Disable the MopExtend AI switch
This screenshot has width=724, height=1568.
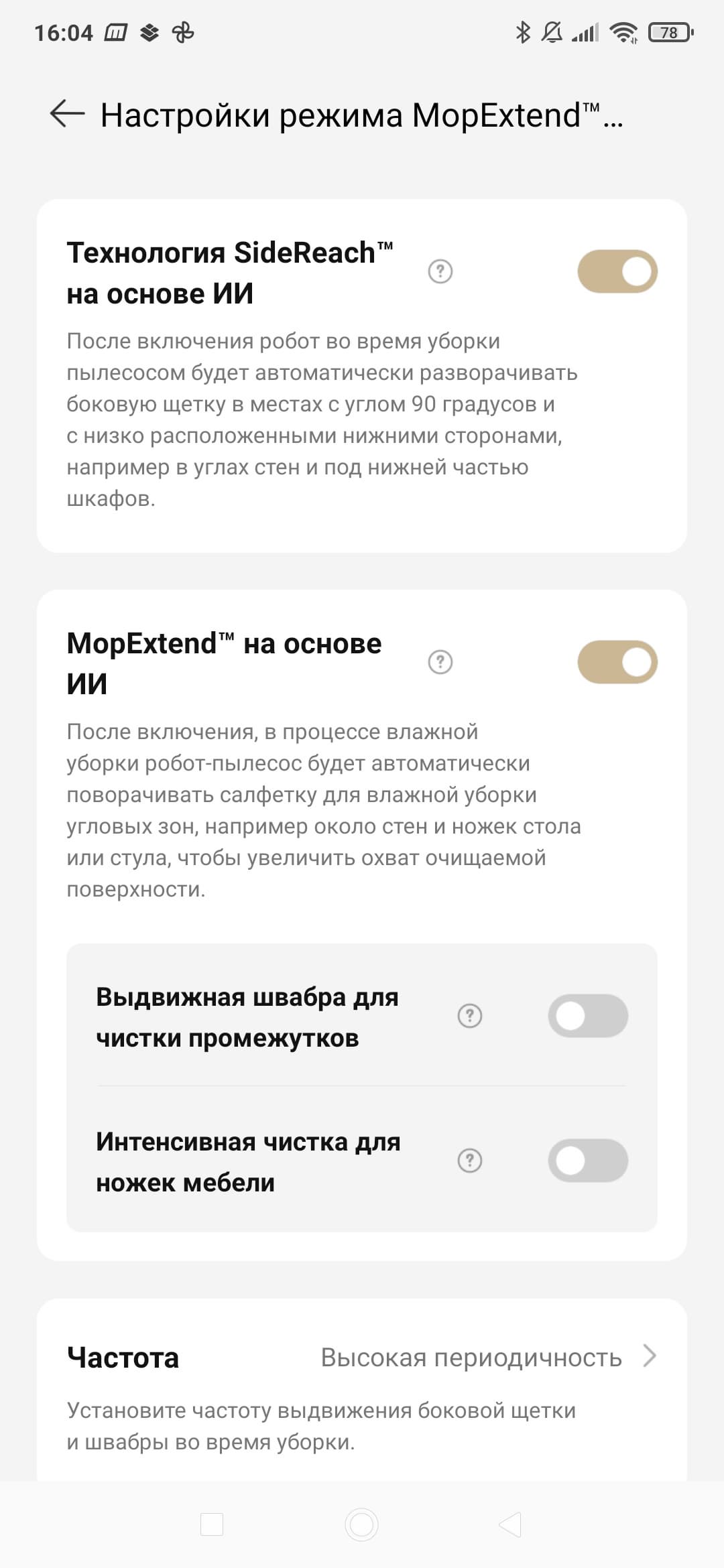click(617, 662)
